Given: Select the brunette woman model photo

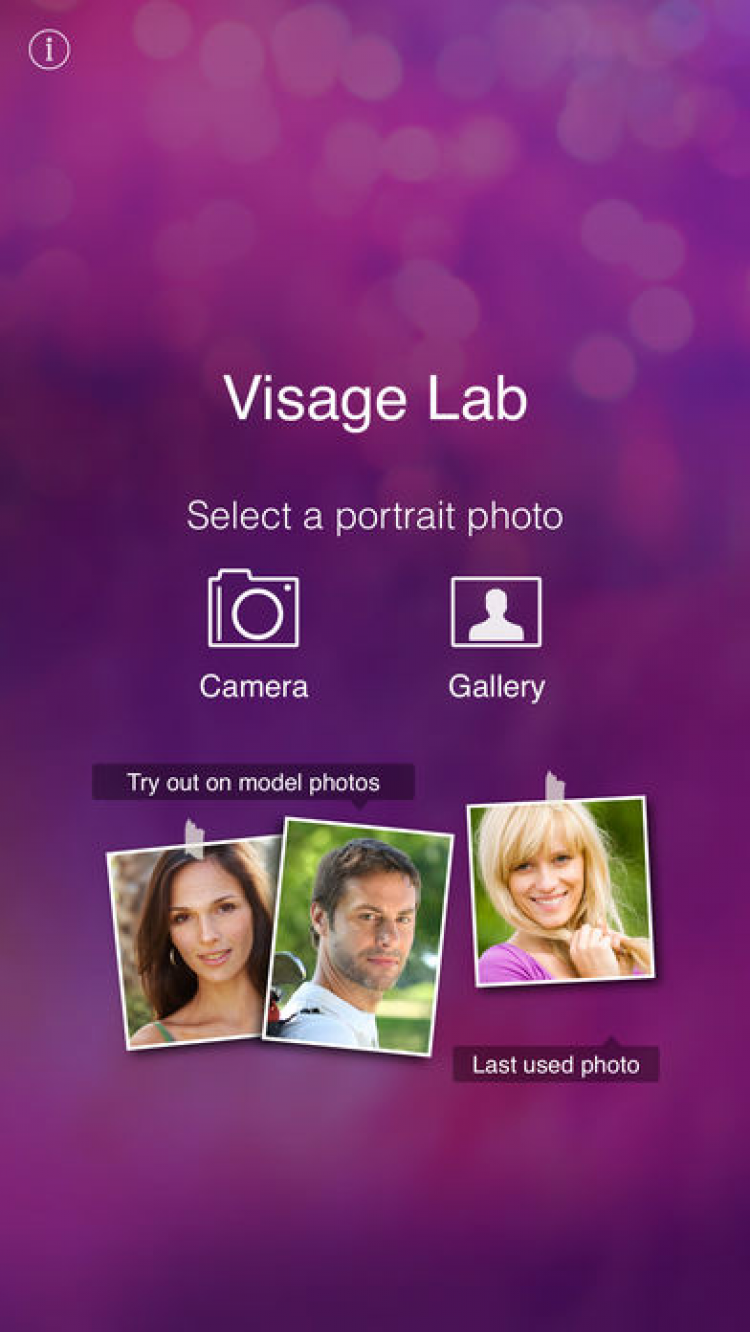Looking at the screenshot, I should 190,940.
